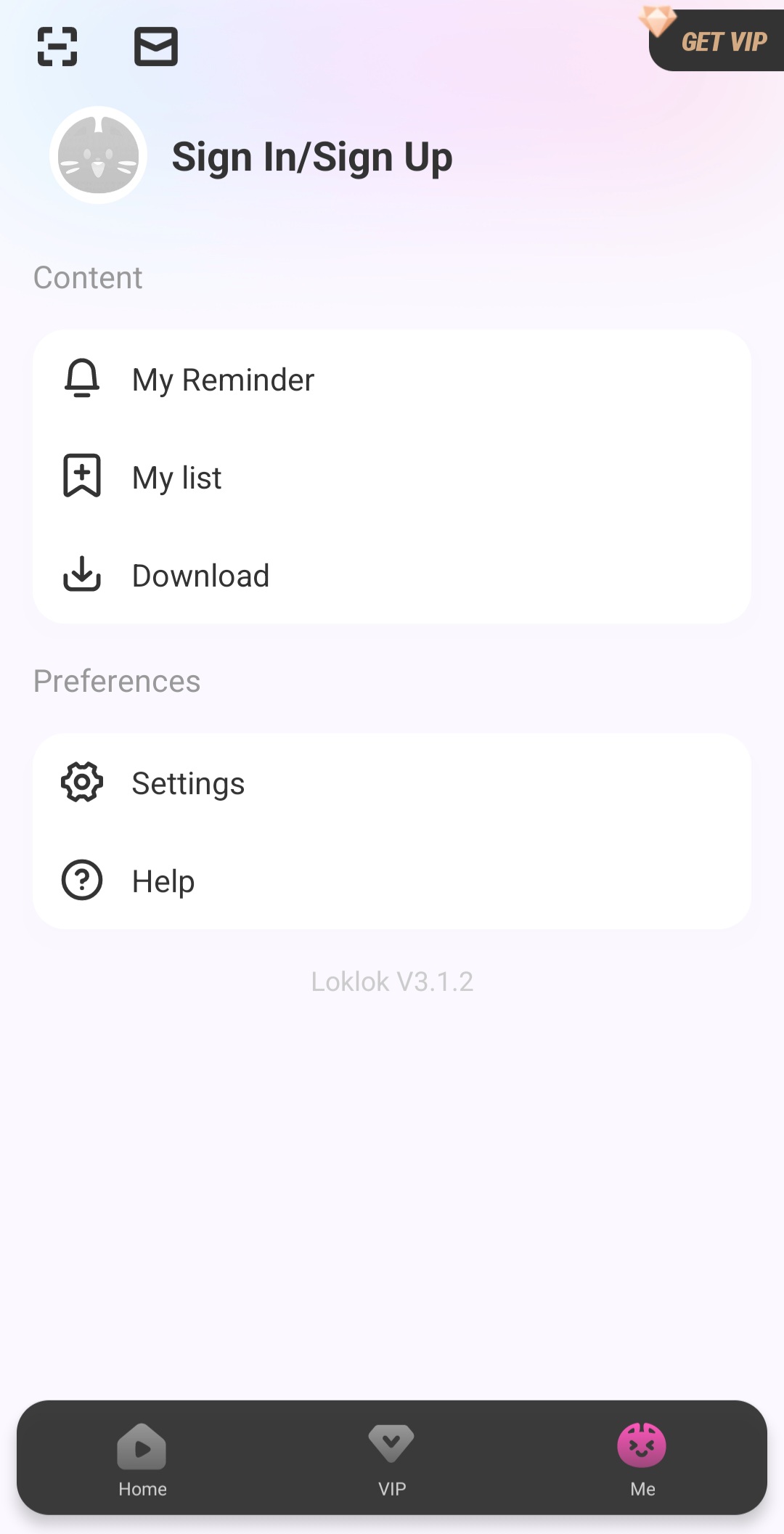Tap the profile avatar picture

point(98,155)
